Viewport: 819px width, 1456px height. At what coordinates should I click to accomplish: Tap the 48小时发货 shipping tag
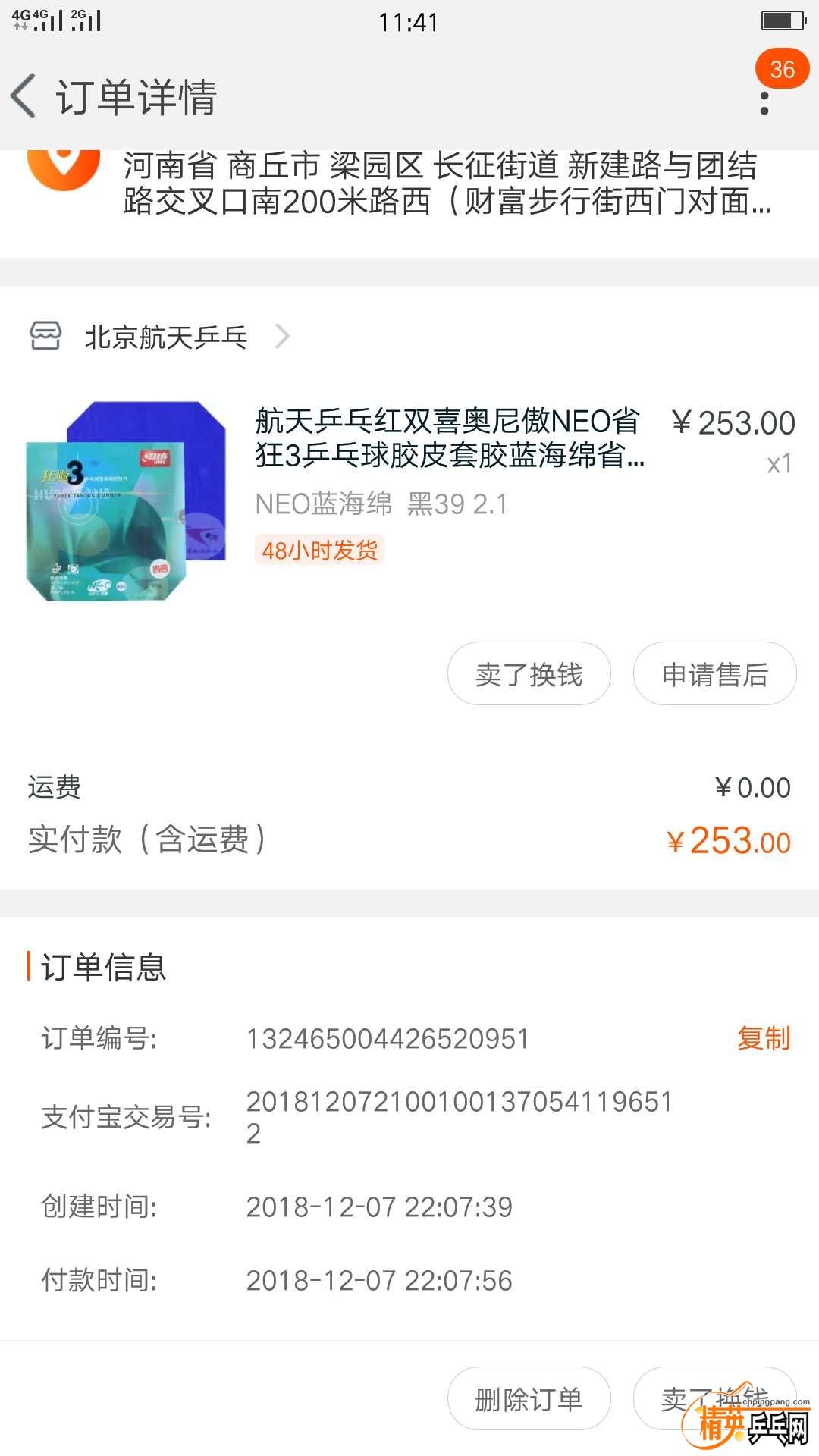pos(320,551)
